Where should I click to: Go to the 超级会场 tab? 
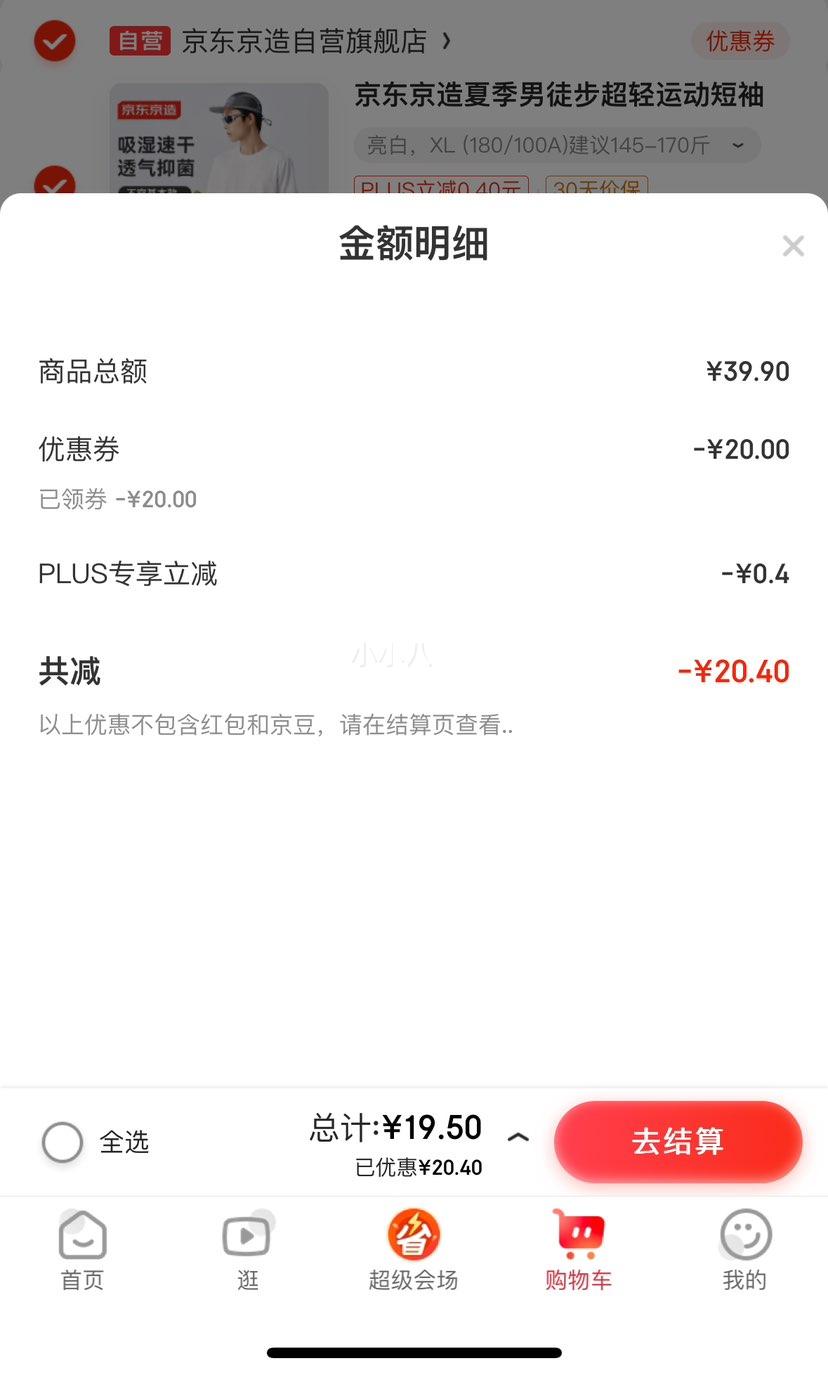(x=413, y=1250)
